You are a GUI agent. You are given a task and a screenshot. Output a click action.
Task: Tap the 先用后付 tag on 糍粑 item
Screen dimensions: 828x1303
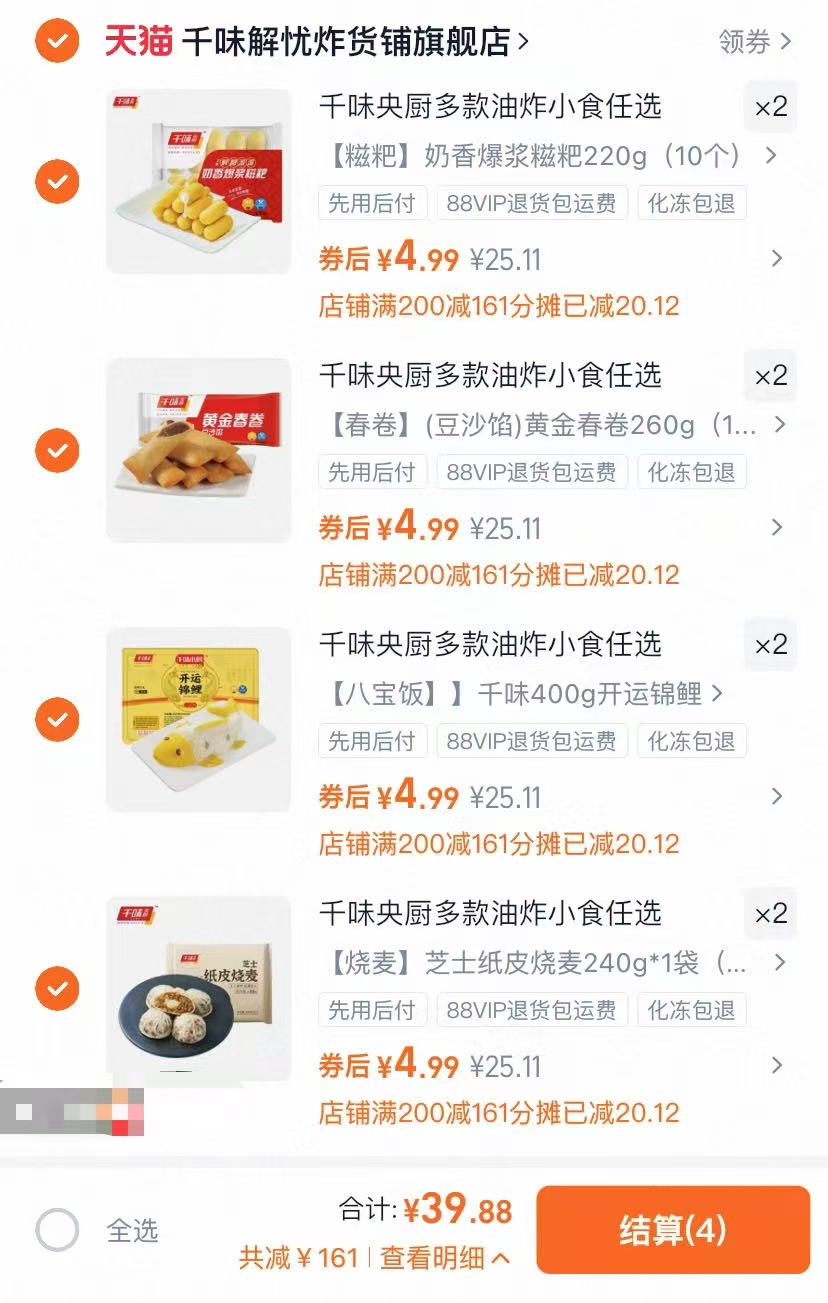click(x=372, y=203)
